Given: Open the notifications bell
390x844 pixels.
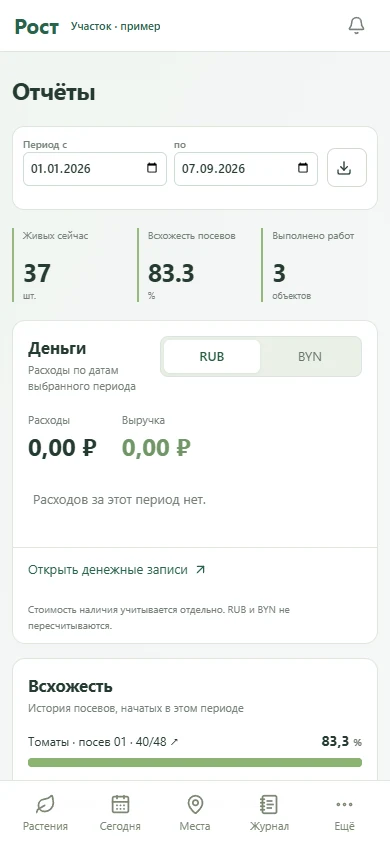Looking at the screenshot, I should [x=356, y=25].
